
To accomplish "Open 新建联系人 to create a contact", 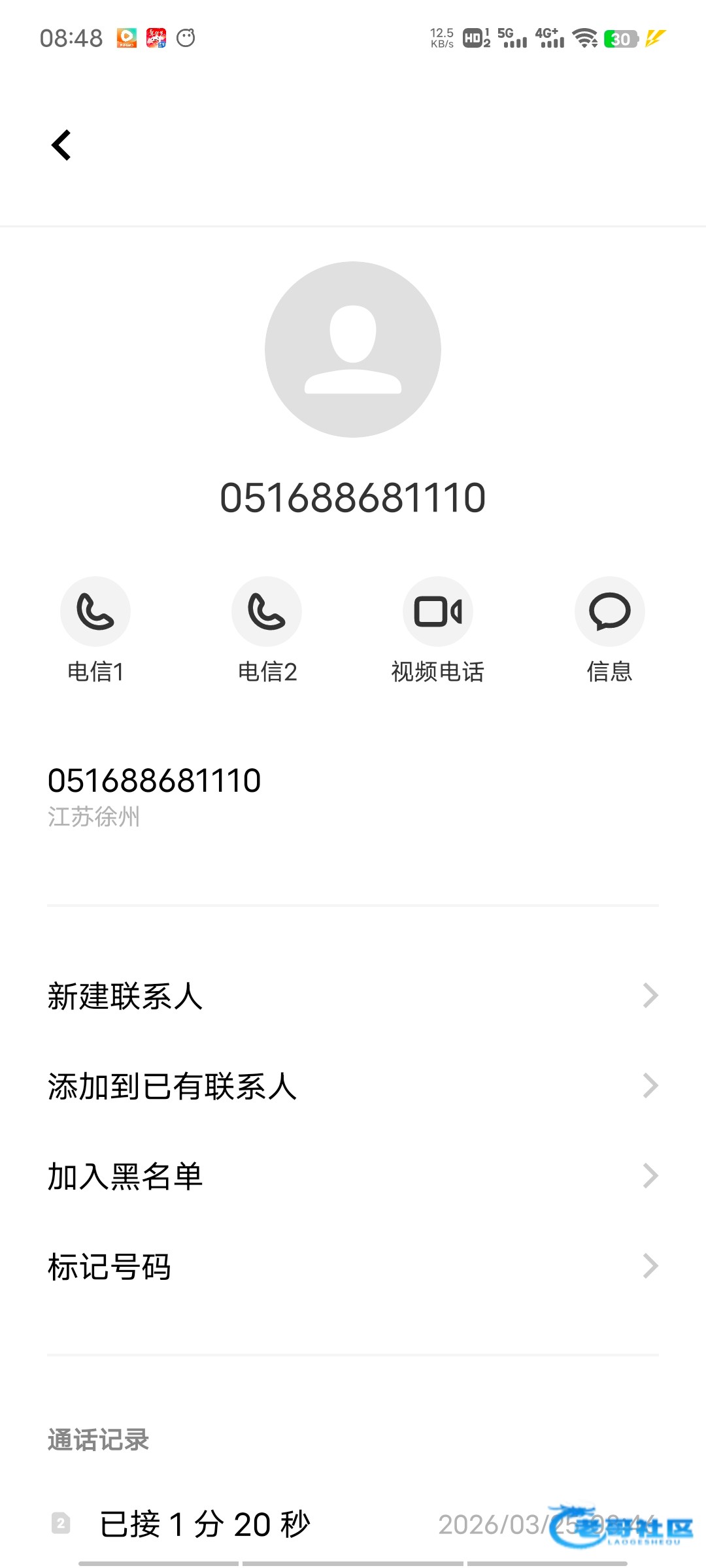I will [353, 996].
